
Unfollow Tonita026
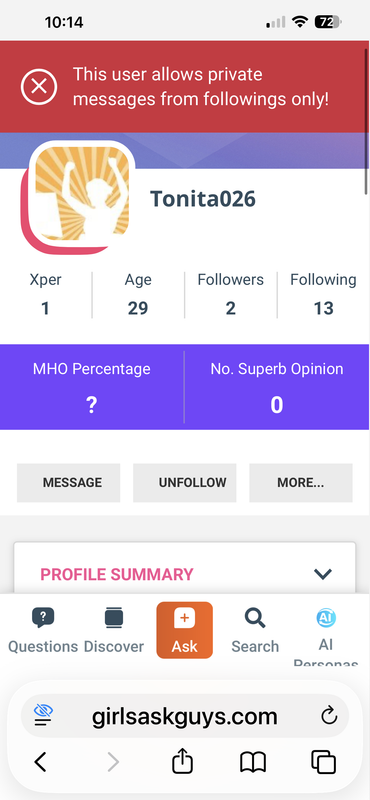[x=185, y=483]
